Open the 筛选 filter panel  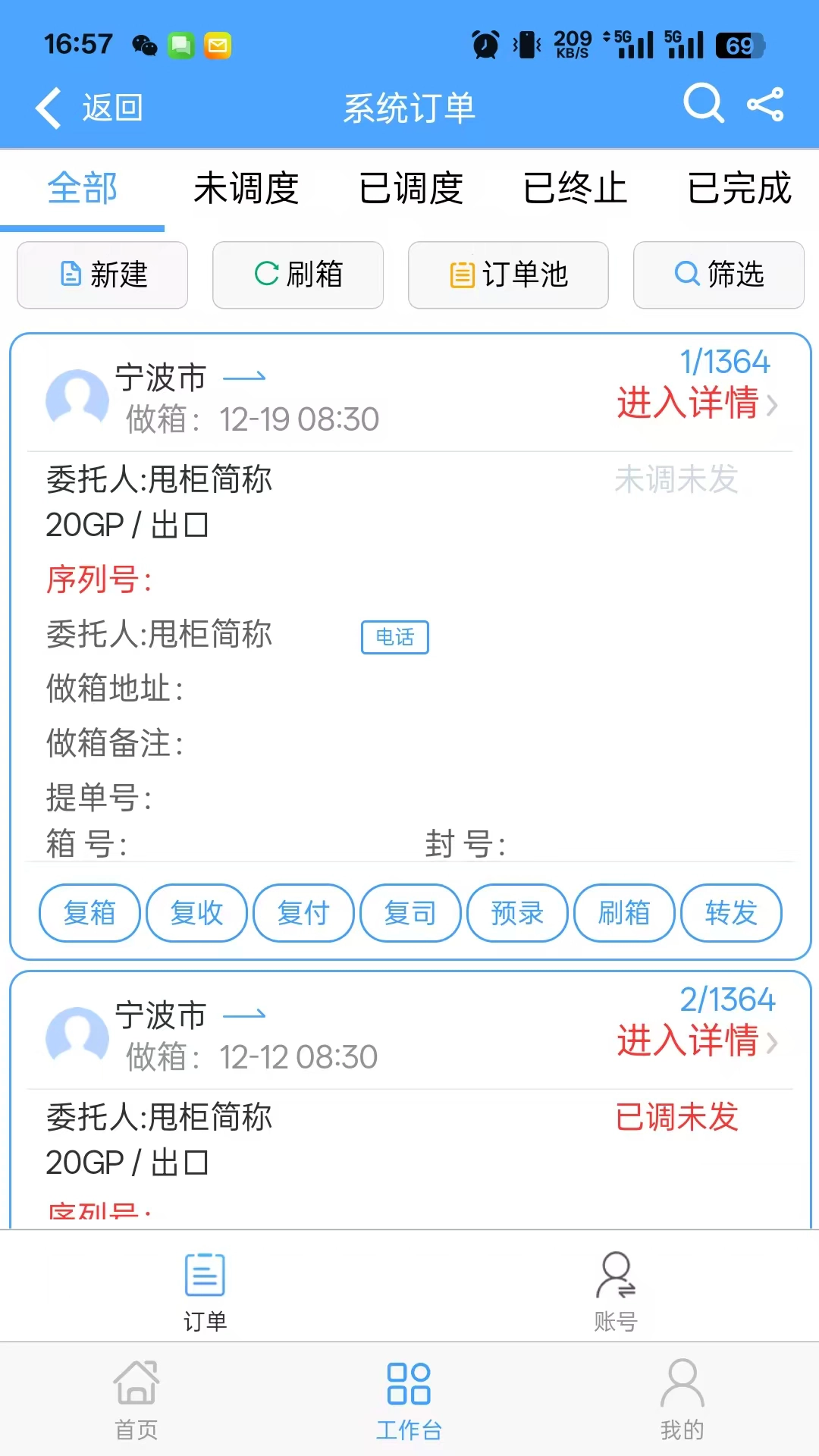click(x=717, y=275)
